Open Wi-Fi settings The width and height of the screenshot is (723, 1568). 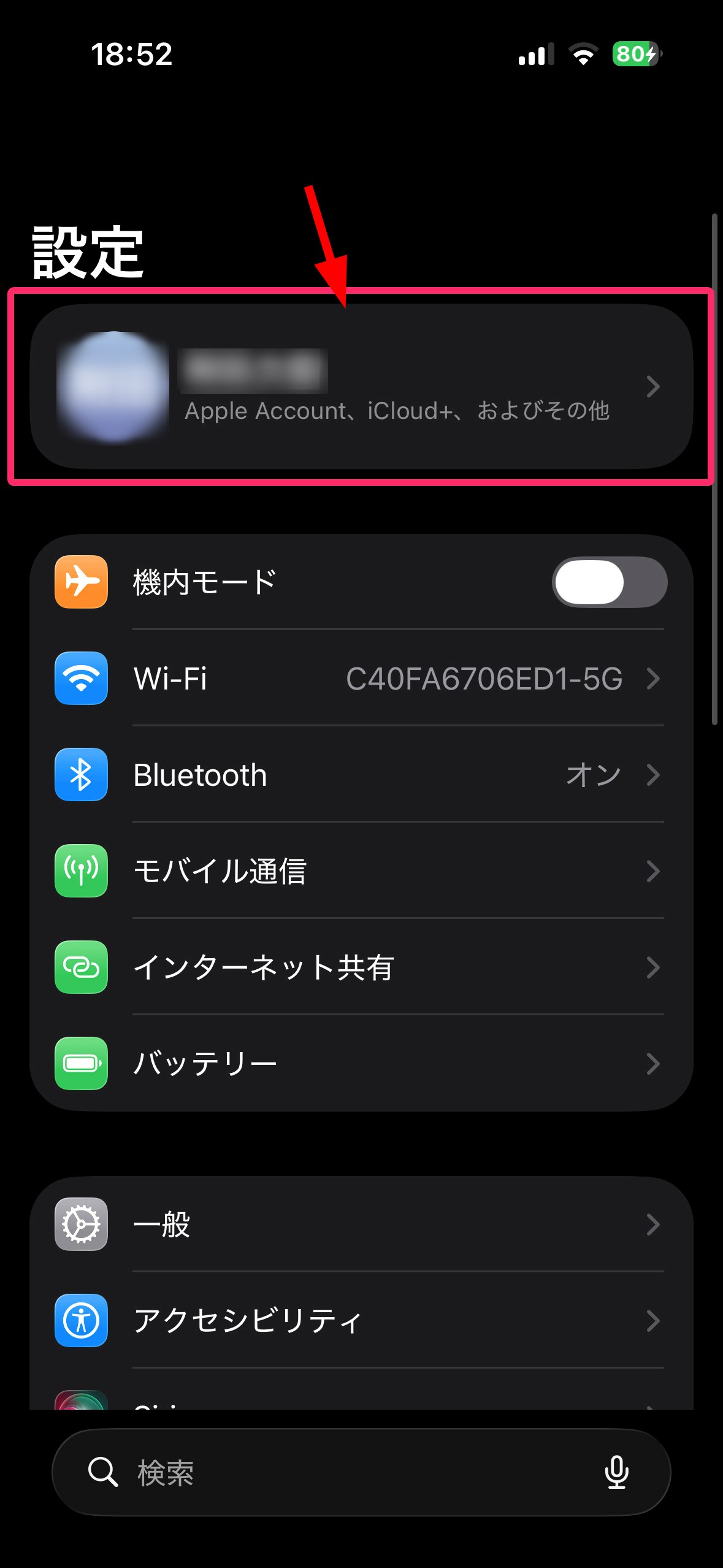tap(361, 678)
